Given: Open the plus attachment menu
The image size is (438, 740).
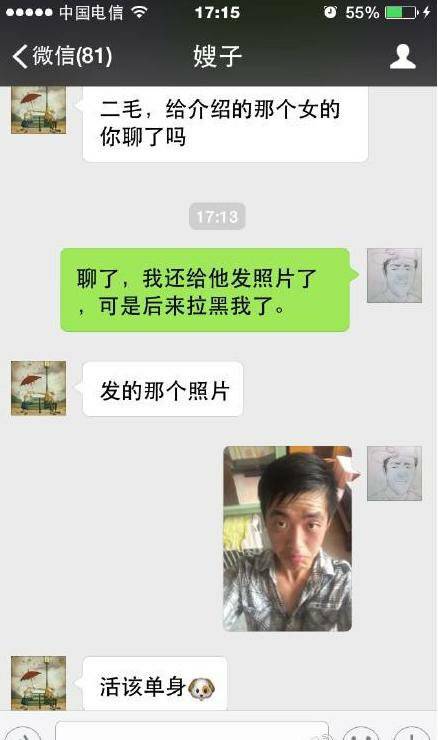Looking at the screenshot, I should tap(412, 734).
